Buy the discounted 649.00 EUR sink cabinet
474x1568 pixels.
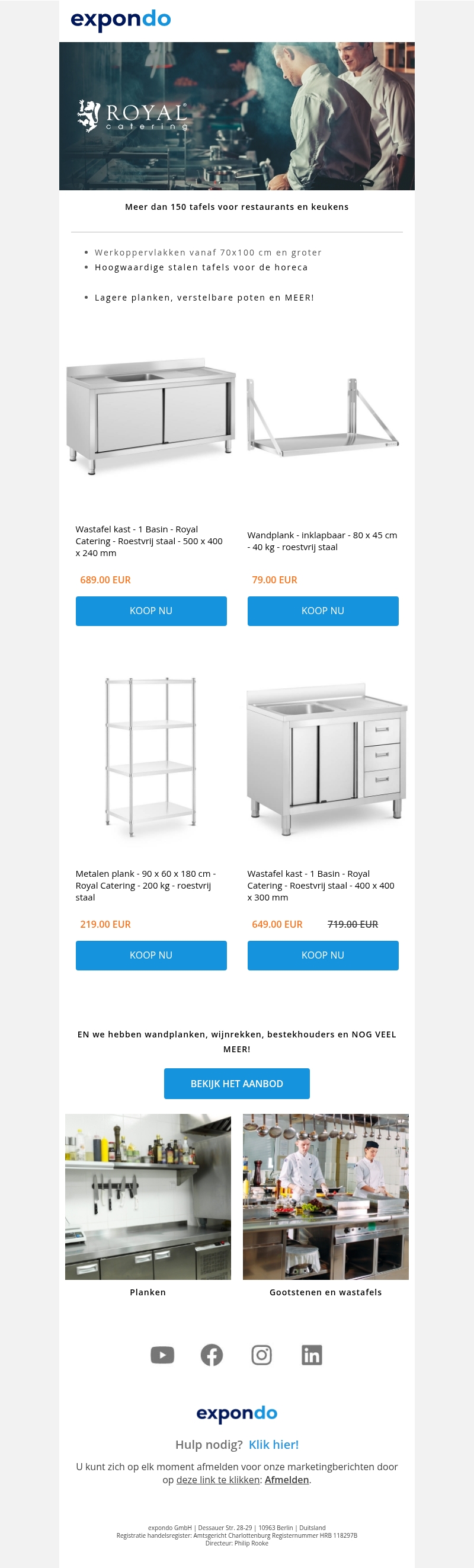coord(322,955)
